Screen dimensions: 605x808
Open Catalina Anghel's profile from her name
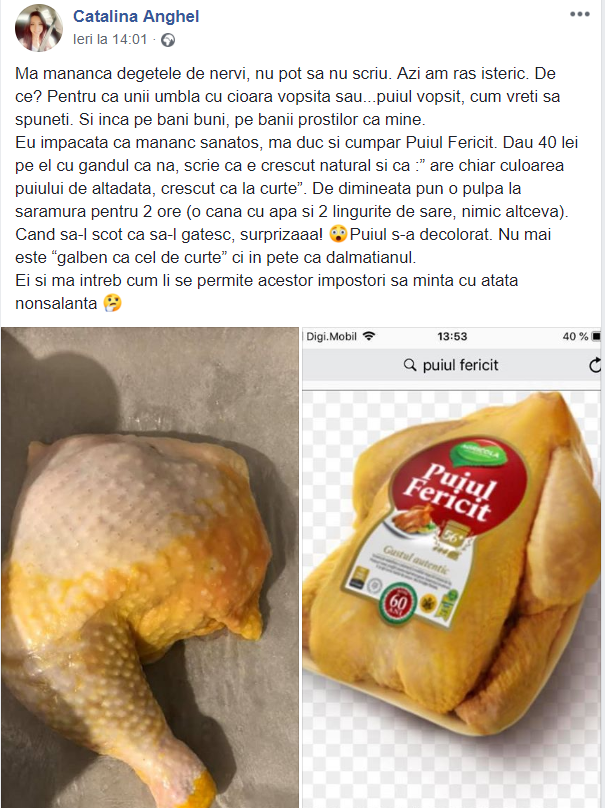click(134, 17)
